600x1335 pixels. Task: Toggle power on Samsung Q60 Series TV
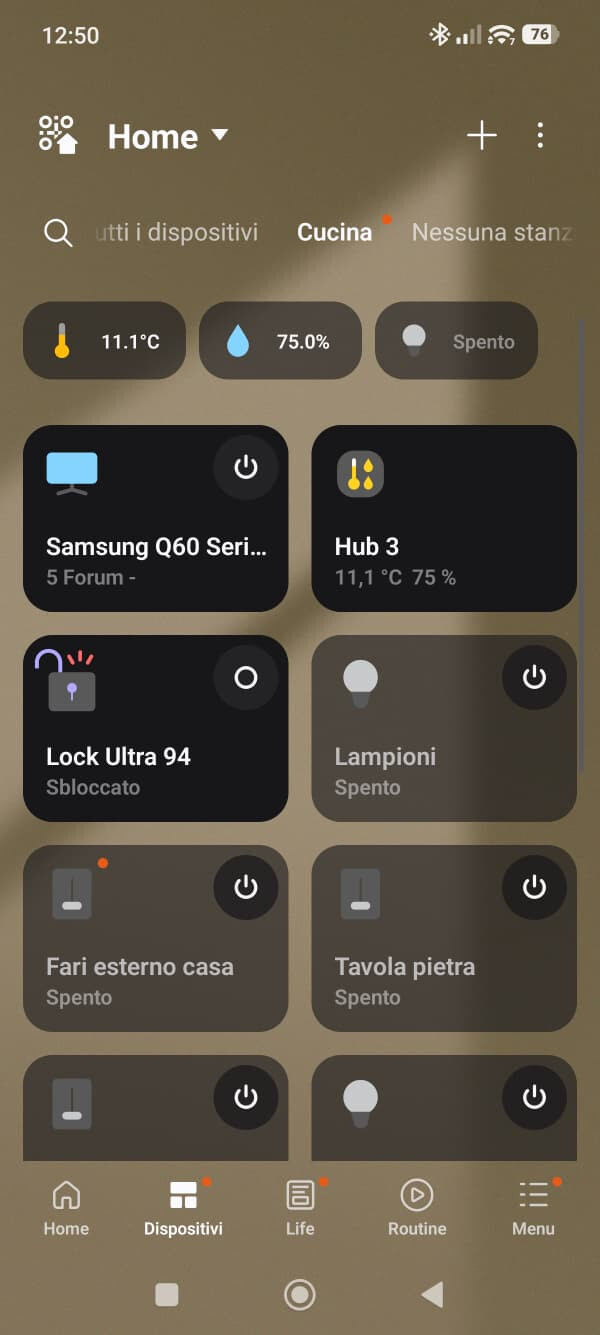[246, 467]
